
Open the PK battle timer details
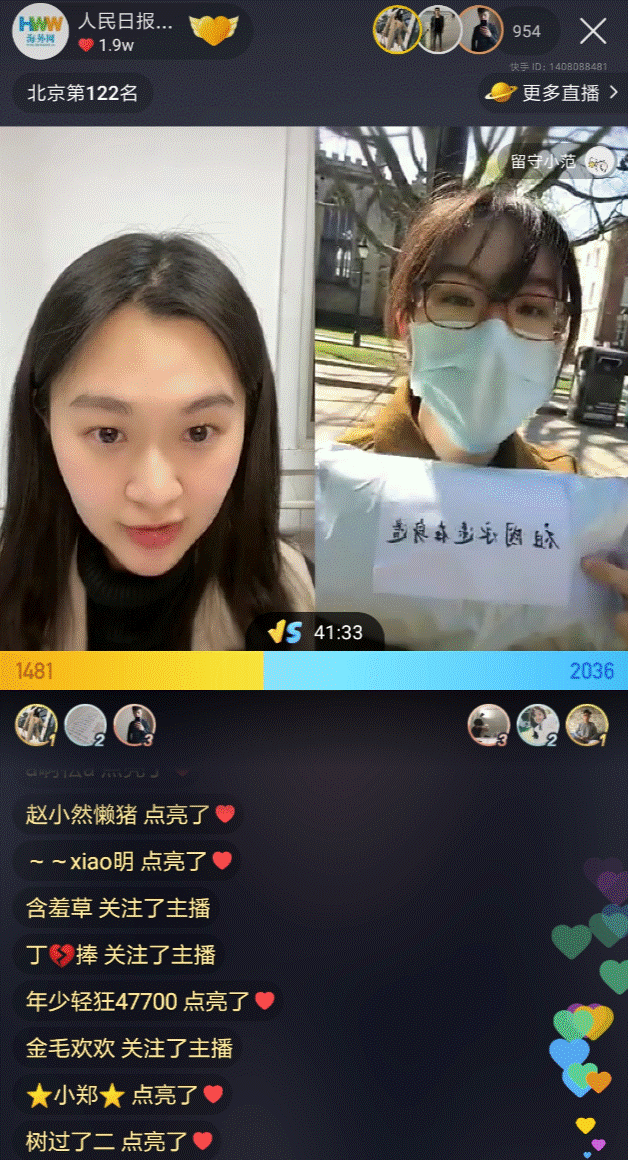tap(315, 633)
